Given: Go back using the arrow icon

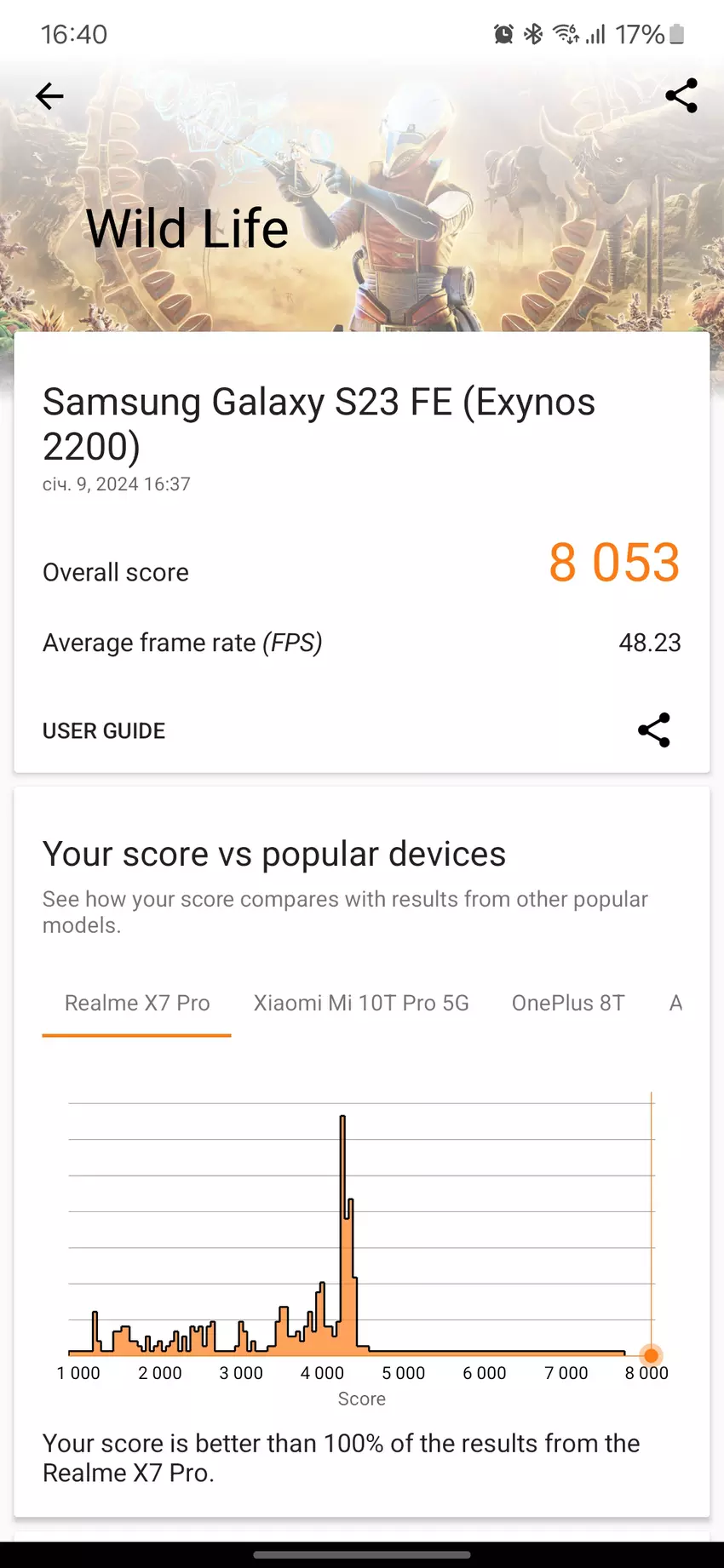Looking at the screenshot, I should [x=49, y=96].
